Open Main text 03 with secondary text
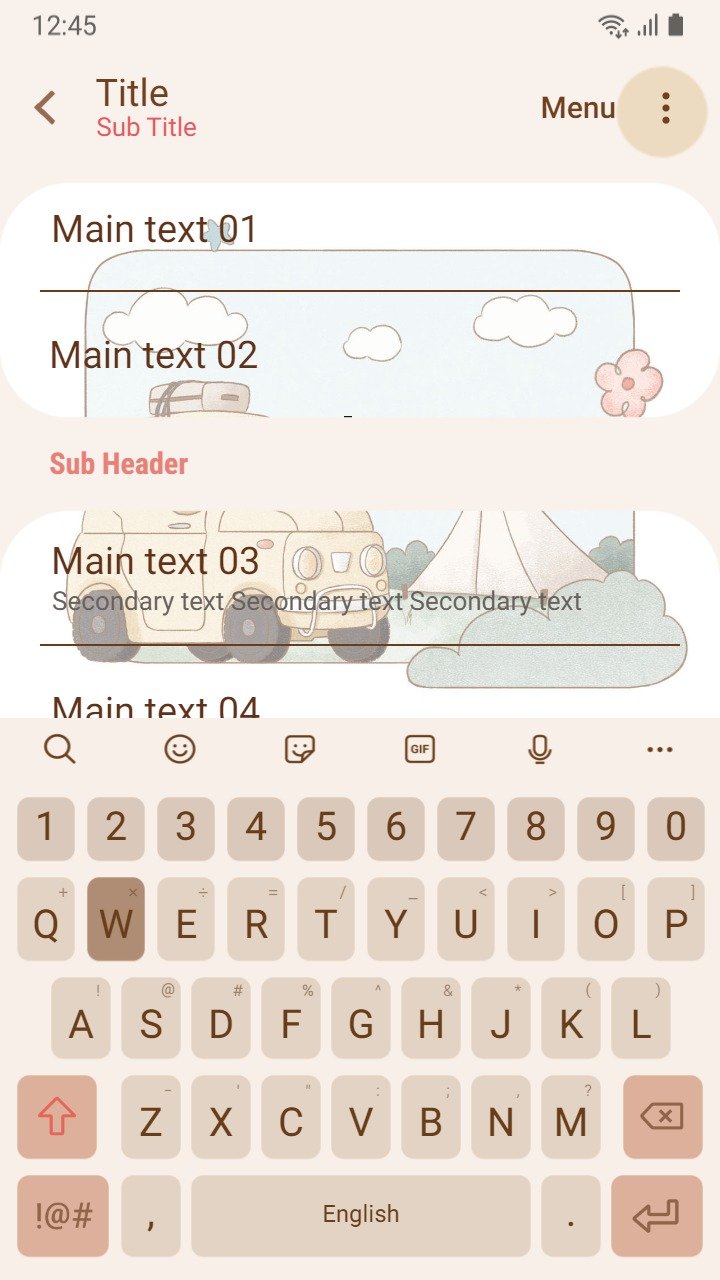Image resolution: width=720 pixels, height=1280 pixels. tap(360, 578)
